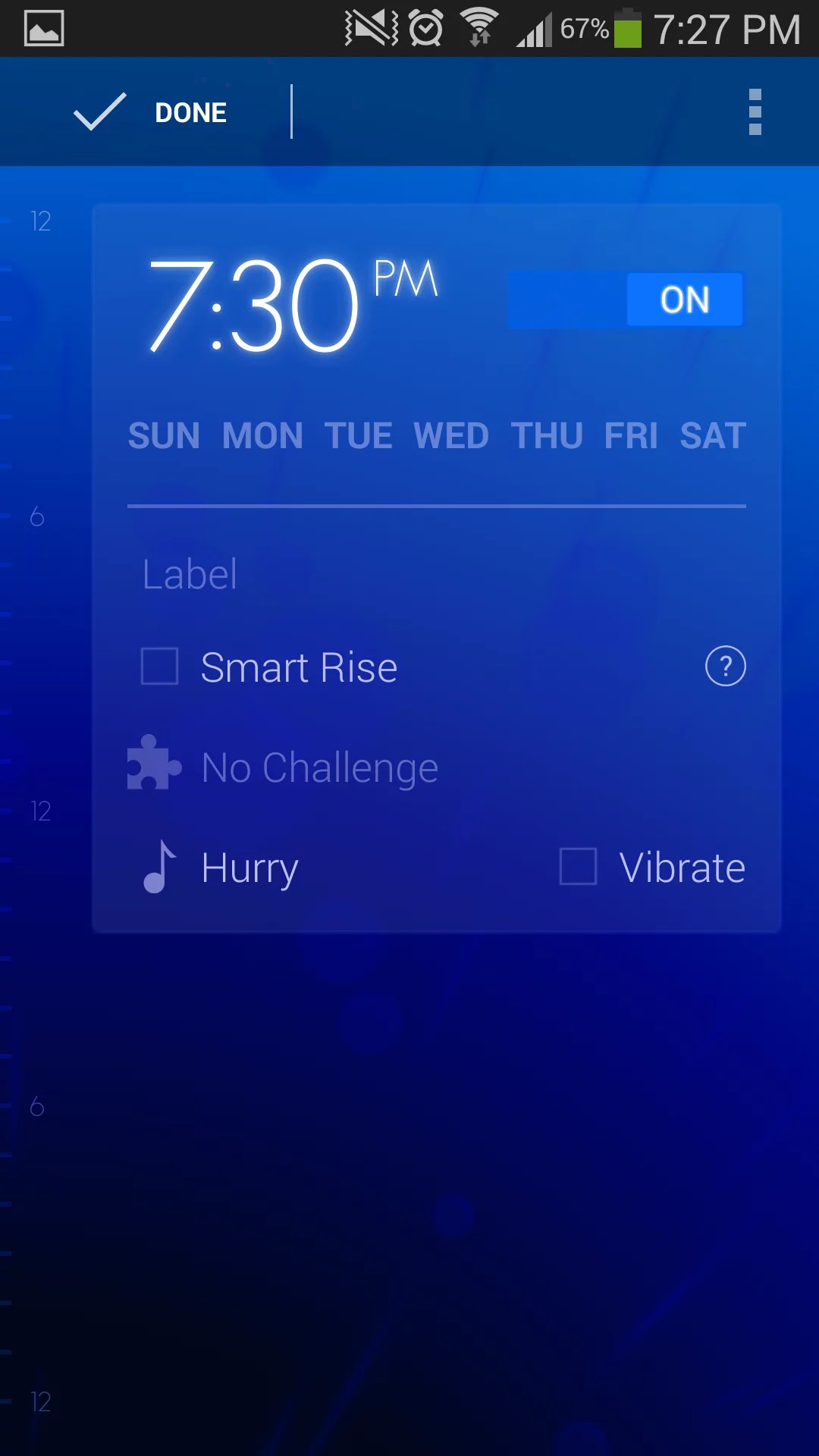Check the Vibrate checkbox
The height and width of the screenshot is (1456, 819).
tap(576, 867)
